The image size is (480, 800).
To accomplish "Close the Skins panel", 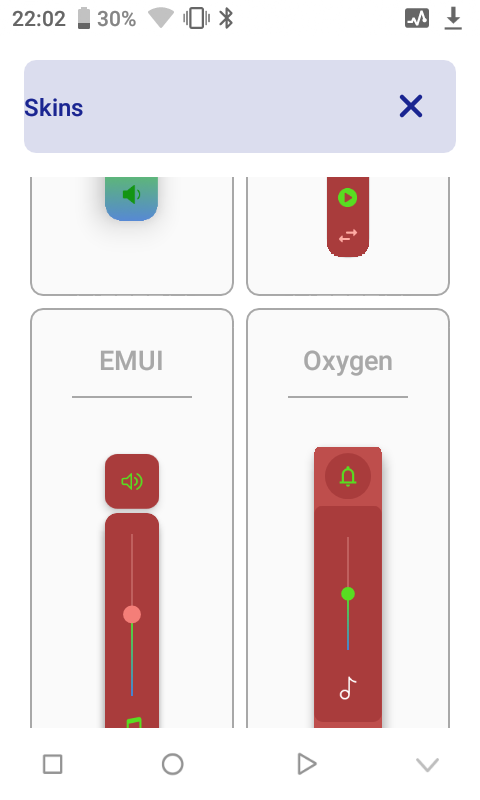I will (x=411, y=106).
